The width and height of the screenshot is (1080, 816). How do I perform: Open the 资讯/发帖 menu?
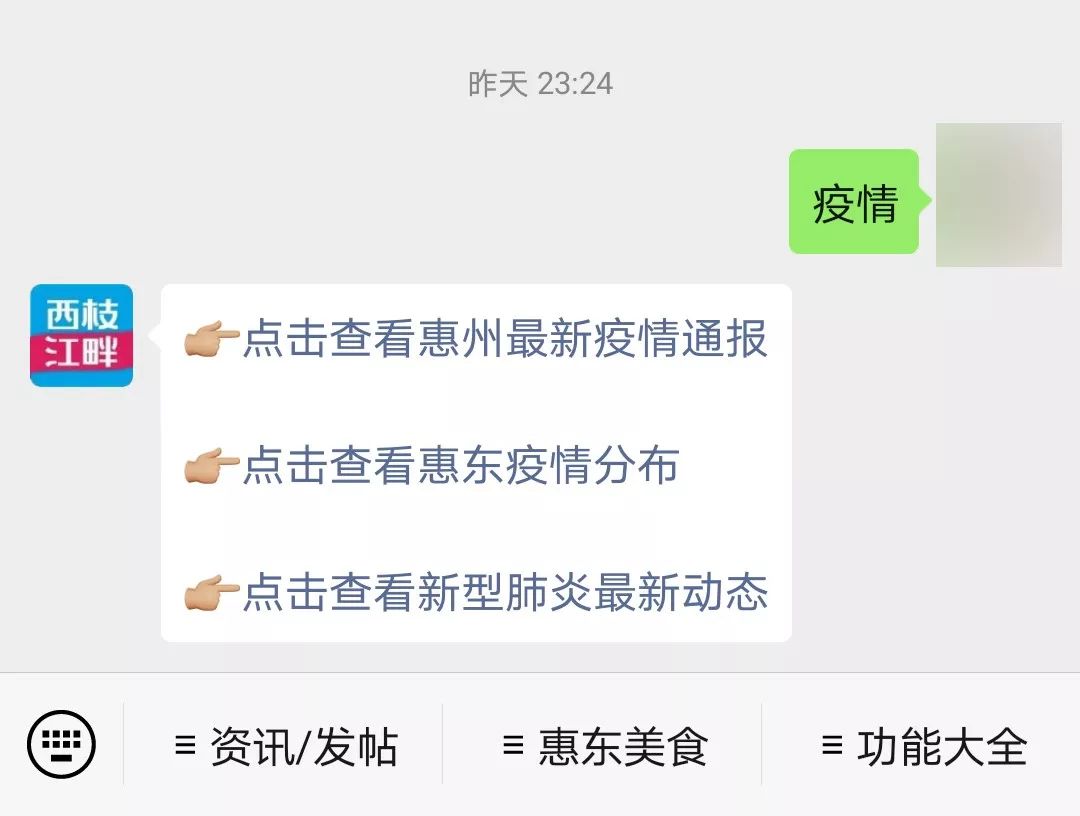pyautogui.click(x=285, y=747)
